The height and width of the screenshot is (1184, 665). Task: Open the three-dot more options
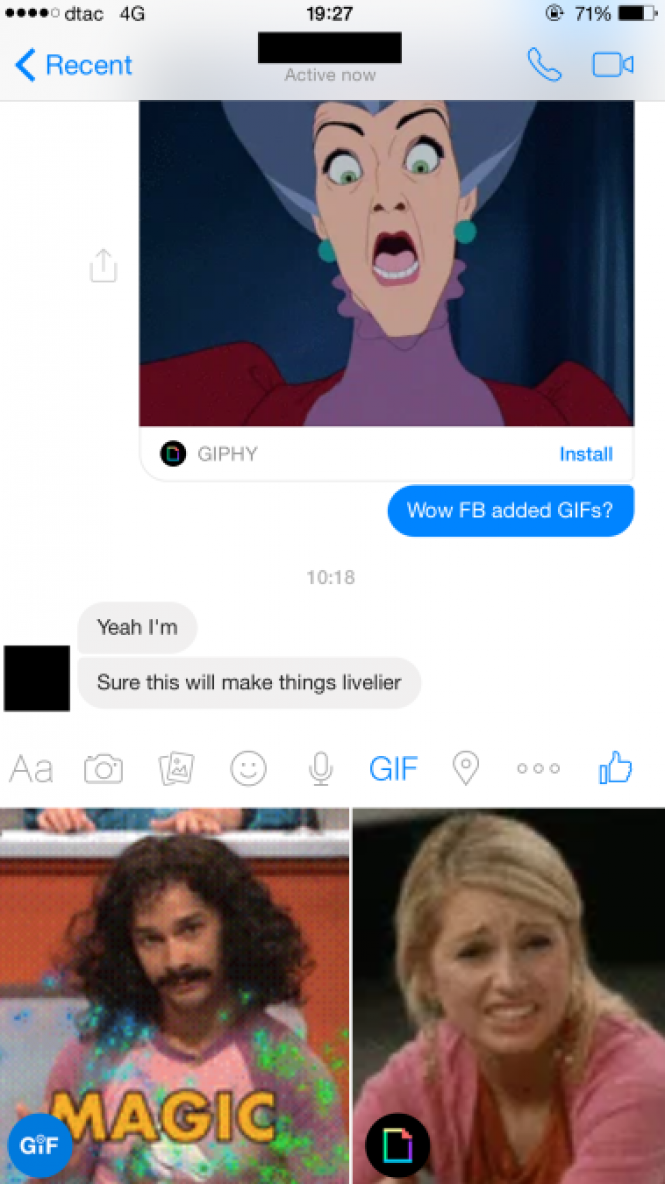coord(538,769)
